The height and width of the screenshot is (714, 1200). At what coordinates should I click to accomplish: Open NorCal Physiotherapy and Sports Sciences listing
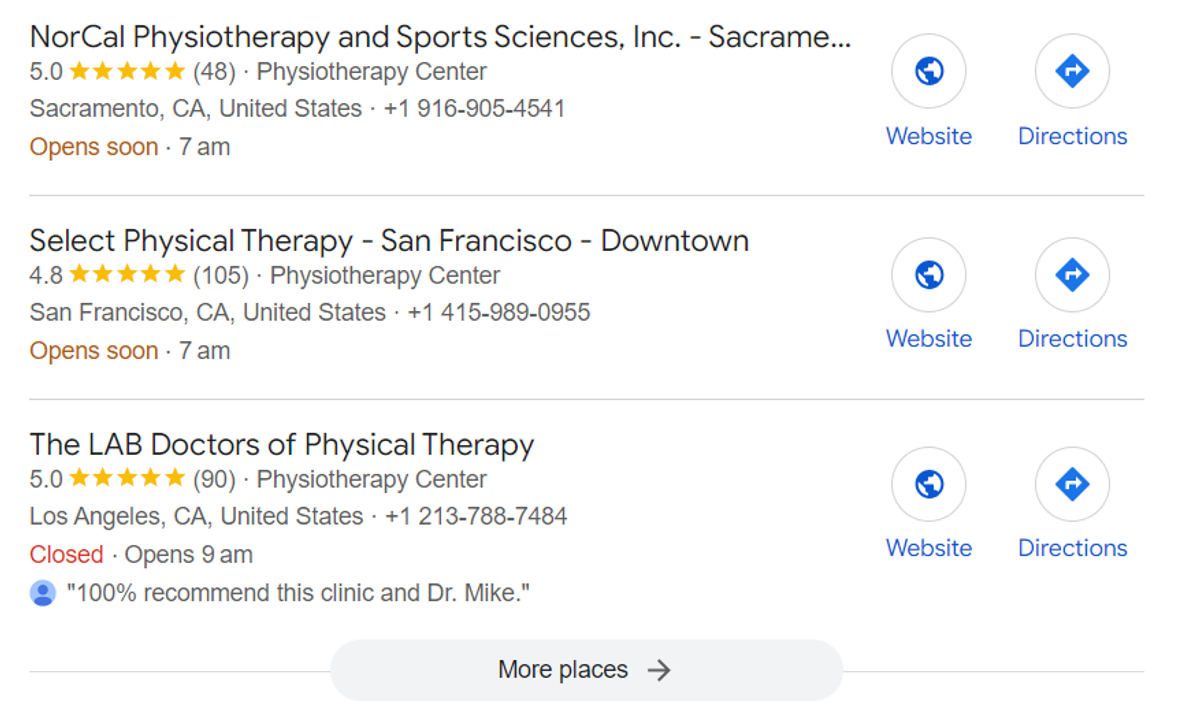click(x=440, y=37)
